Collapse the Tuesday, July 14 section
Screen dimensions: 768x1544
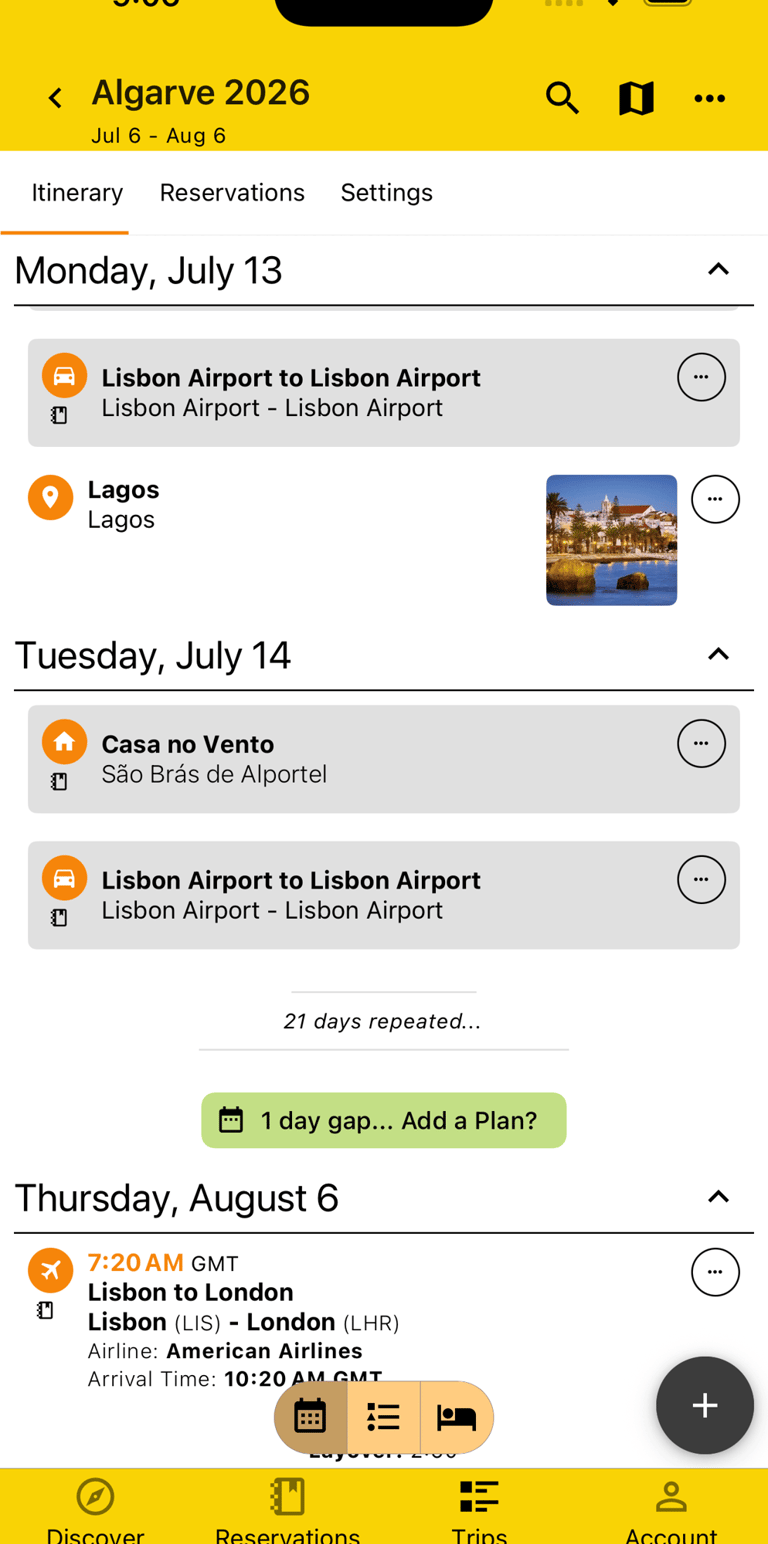718,654
